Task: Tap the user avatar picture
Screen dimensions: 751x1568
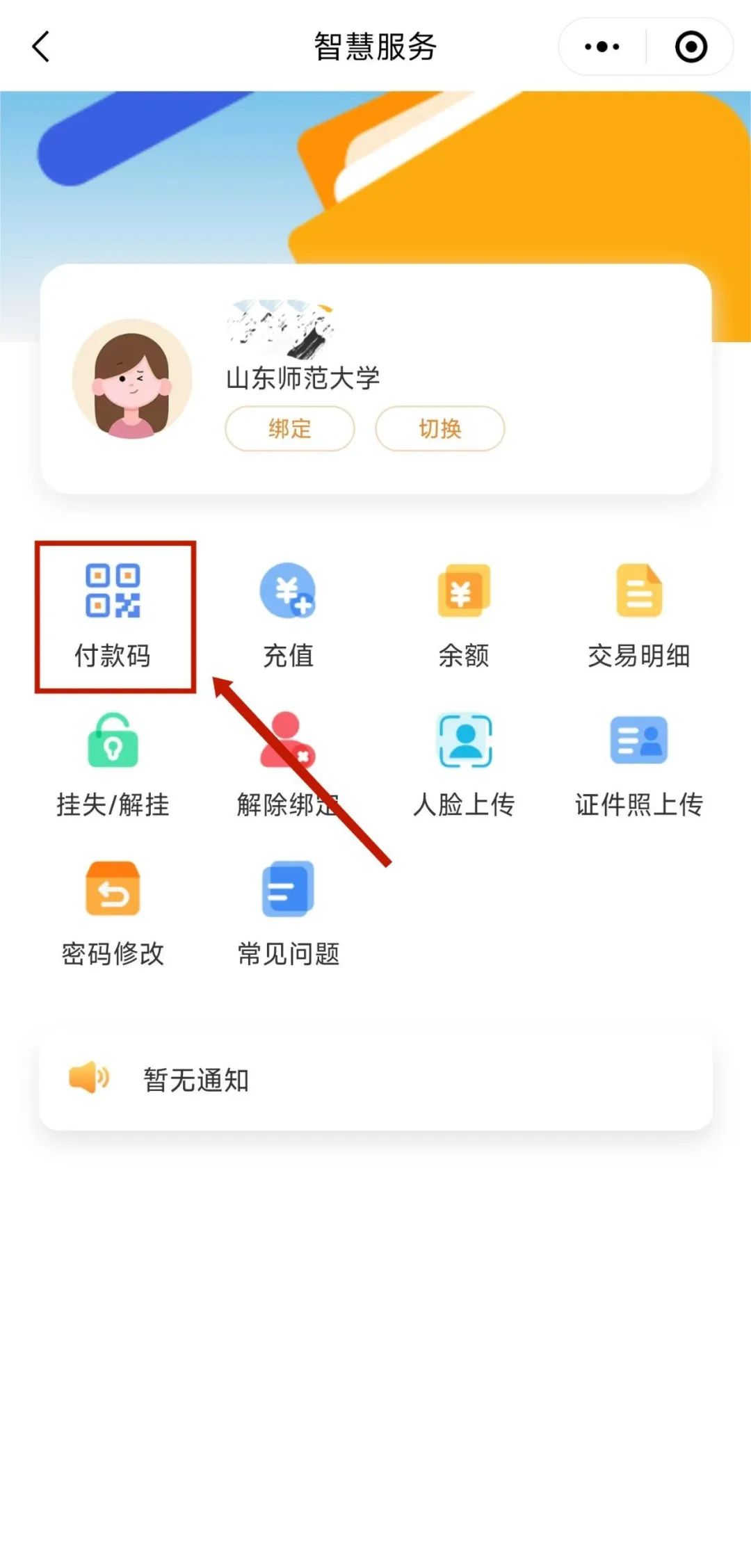Action: click(x=132, y=379)
